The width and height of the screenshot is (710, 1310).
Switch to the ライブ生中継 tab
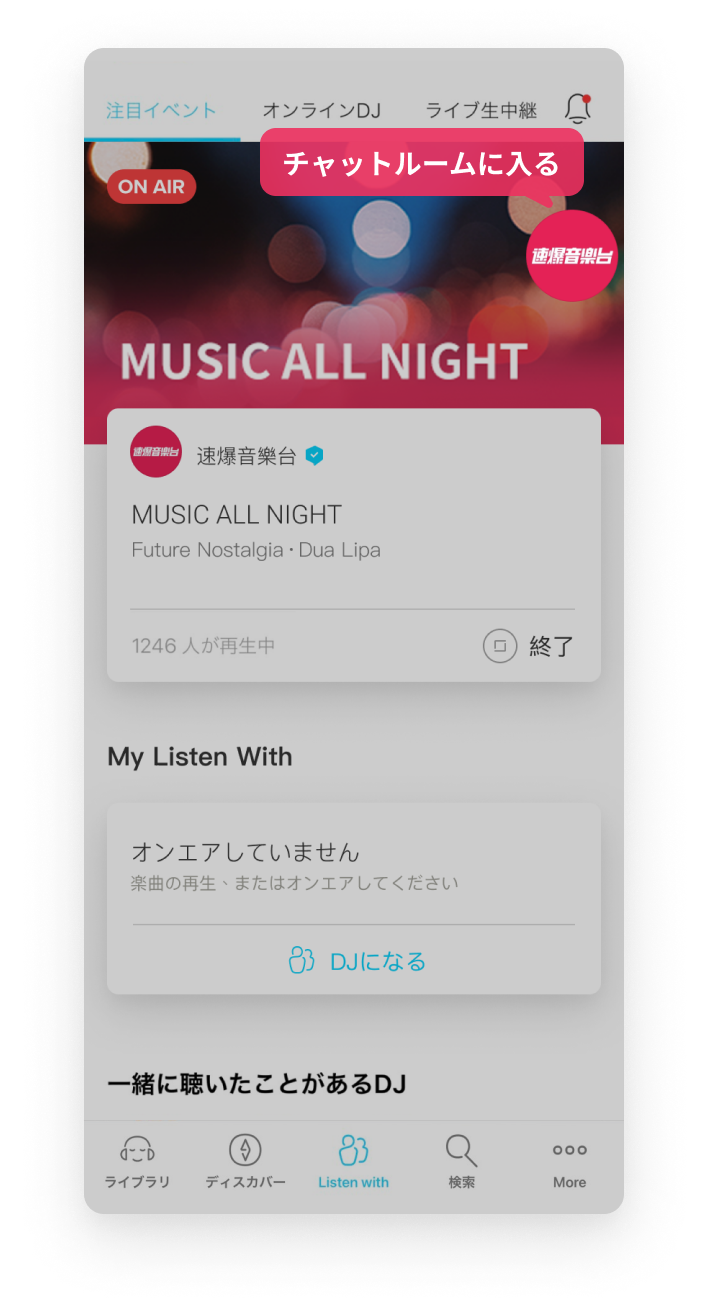point(480,111)
